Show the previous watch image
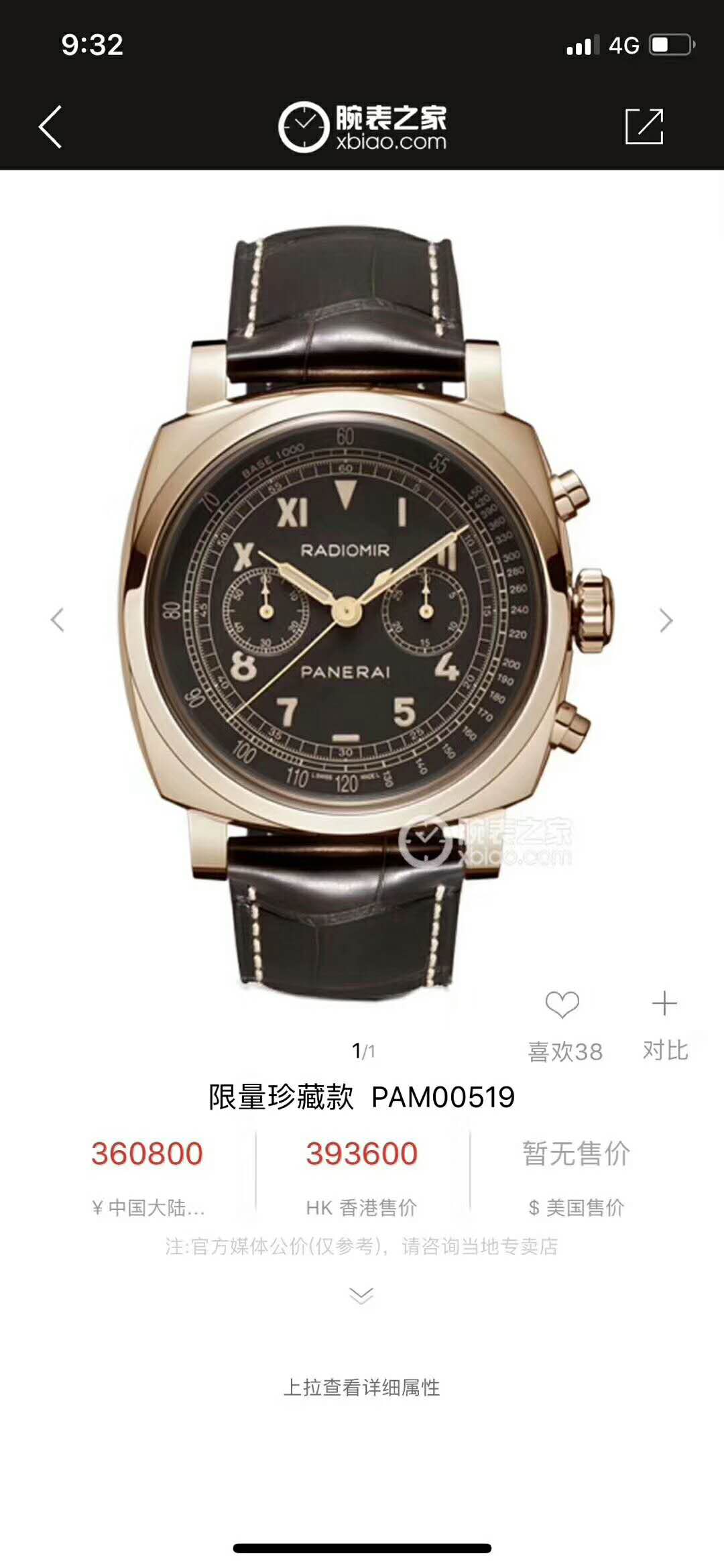Screen dimensions: 724x1568 pos(58,620)
